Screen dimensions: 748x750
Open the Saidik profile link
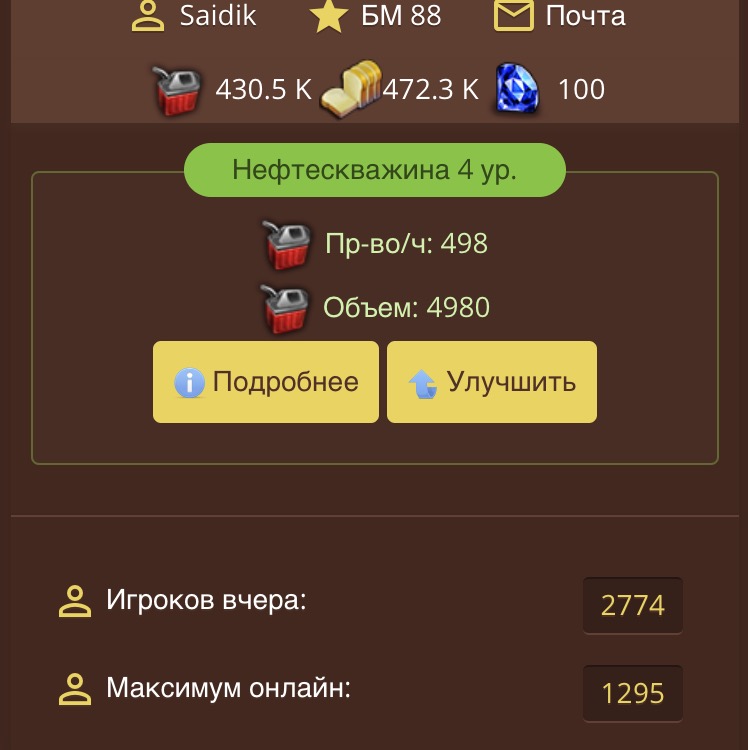[x=194, y=16]
